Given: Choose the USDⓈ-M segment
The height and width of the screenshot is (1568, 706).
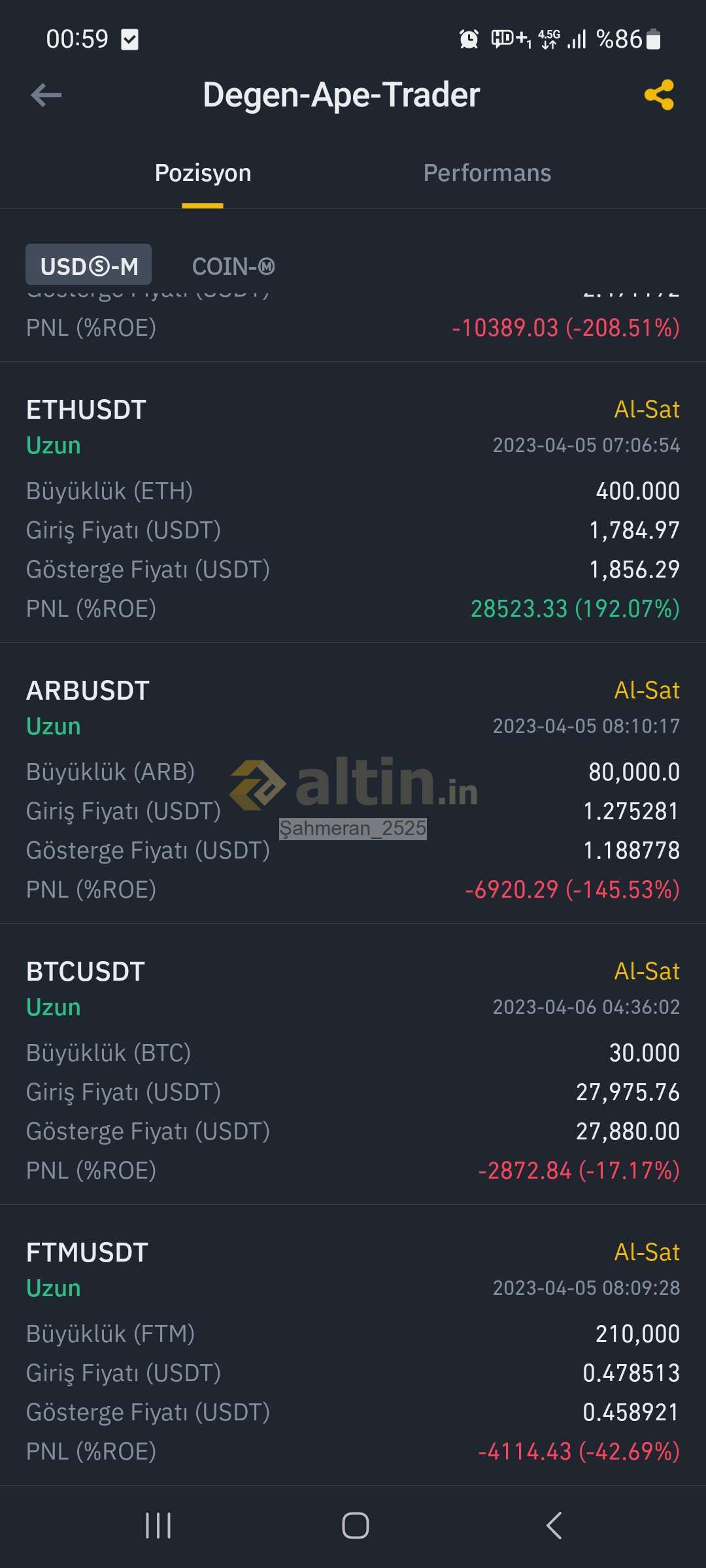Looking at the screenshot, I should pos(88,265).
